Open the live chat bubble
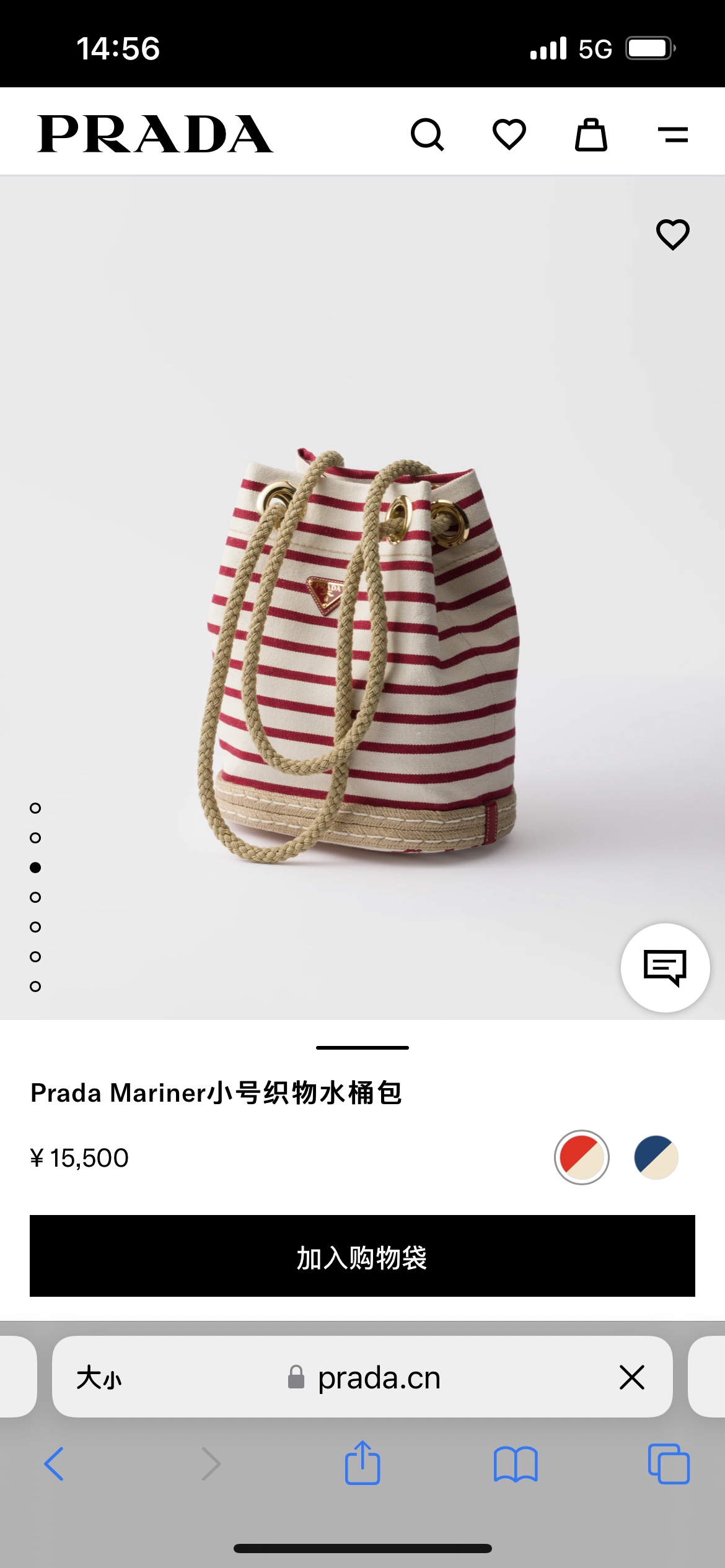This screenshot has height=1568, width=725. coord(665,968)
